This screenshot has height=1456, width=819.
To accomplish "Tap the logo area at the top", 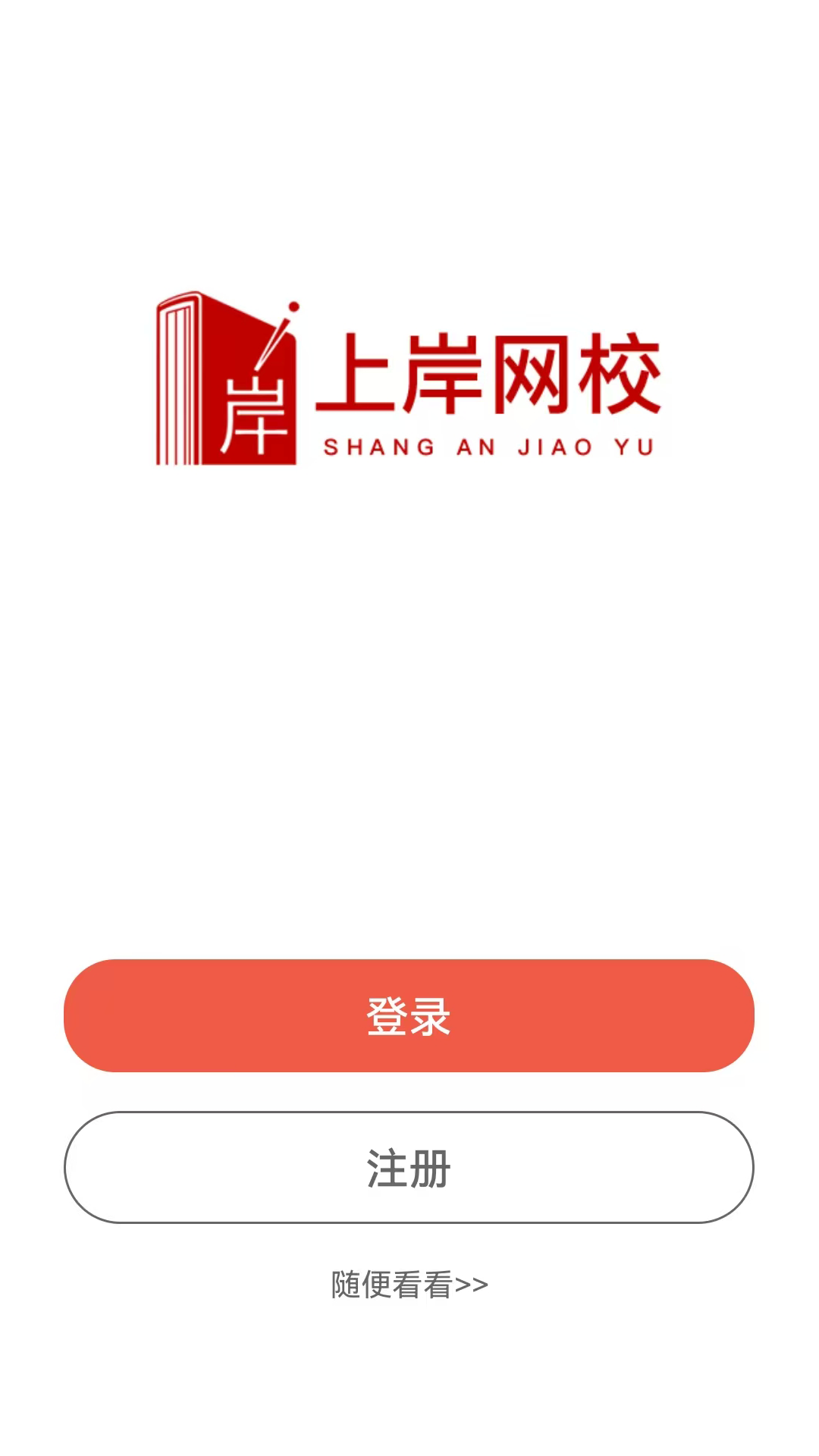I will pyautogui.click(x=409, y=379).
